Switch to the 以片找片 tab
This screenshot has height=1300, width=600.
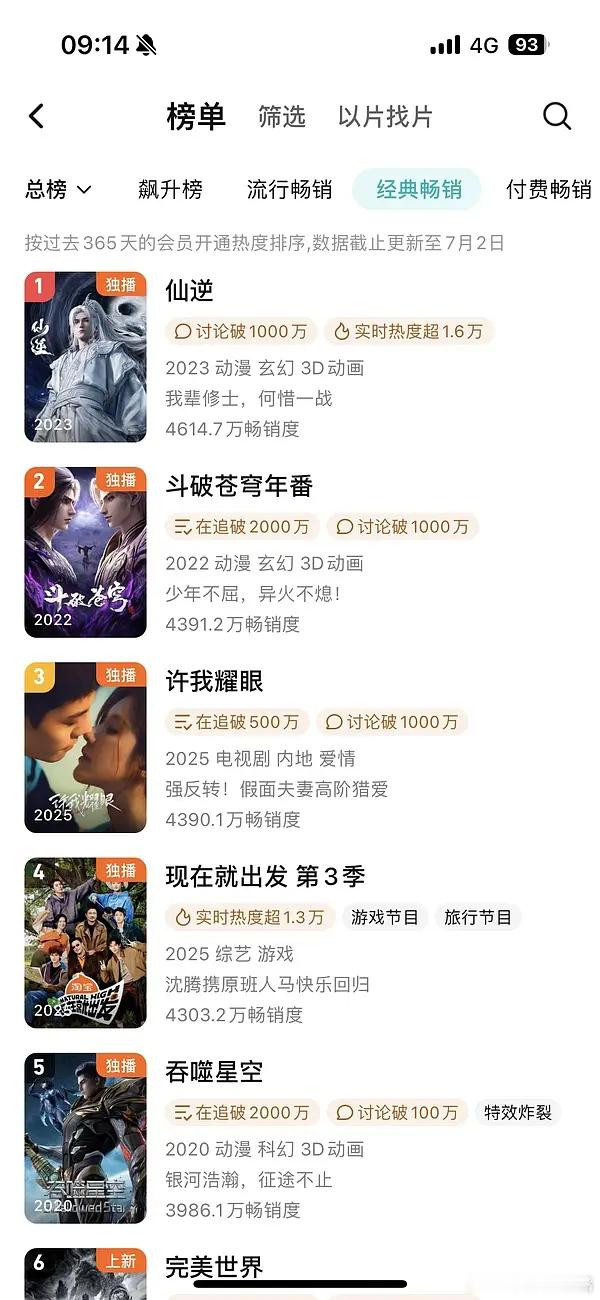pyautogui.click(x=385, y=116)
